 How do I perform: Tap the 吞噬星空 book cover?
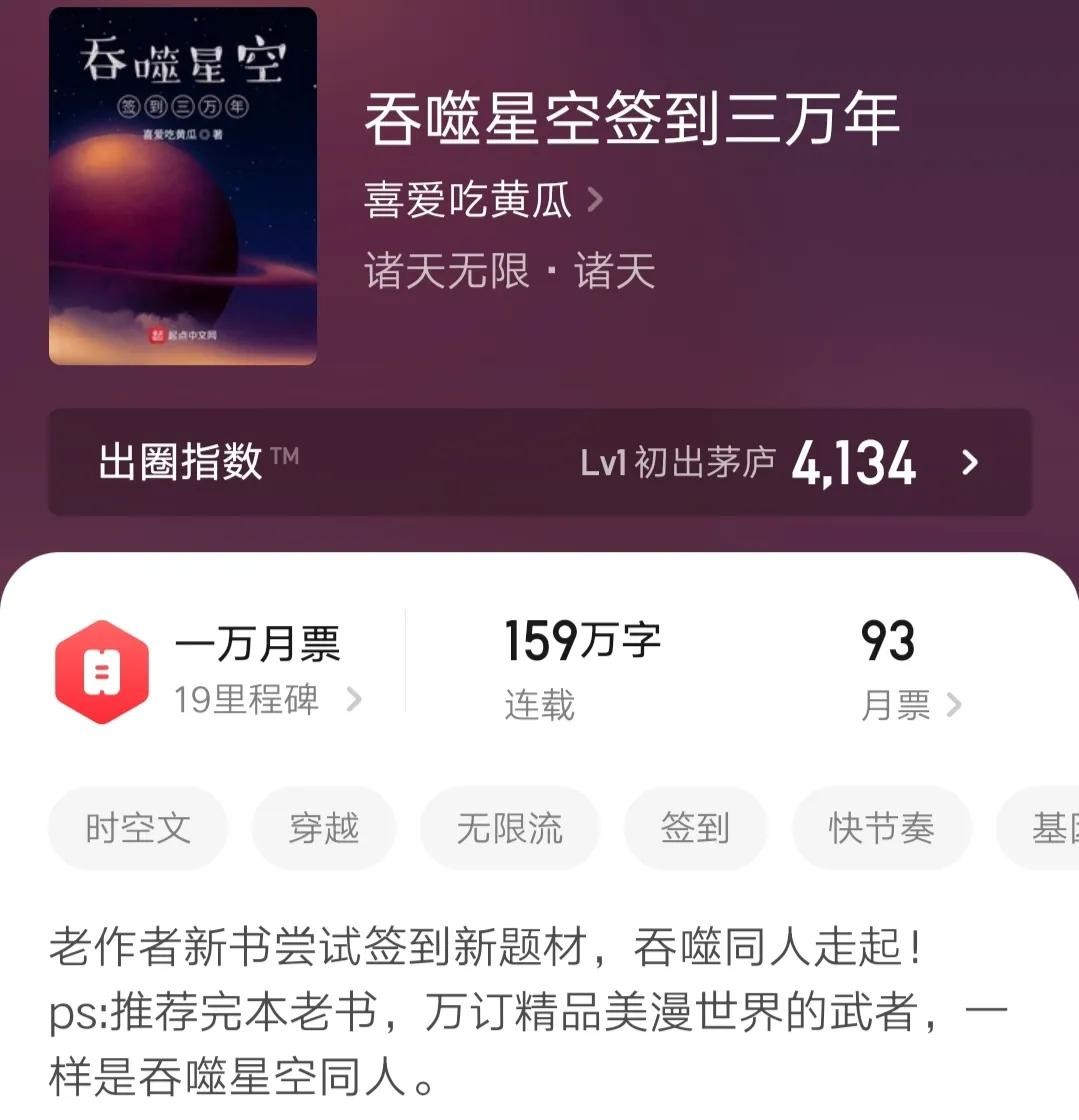pos(183,186)
